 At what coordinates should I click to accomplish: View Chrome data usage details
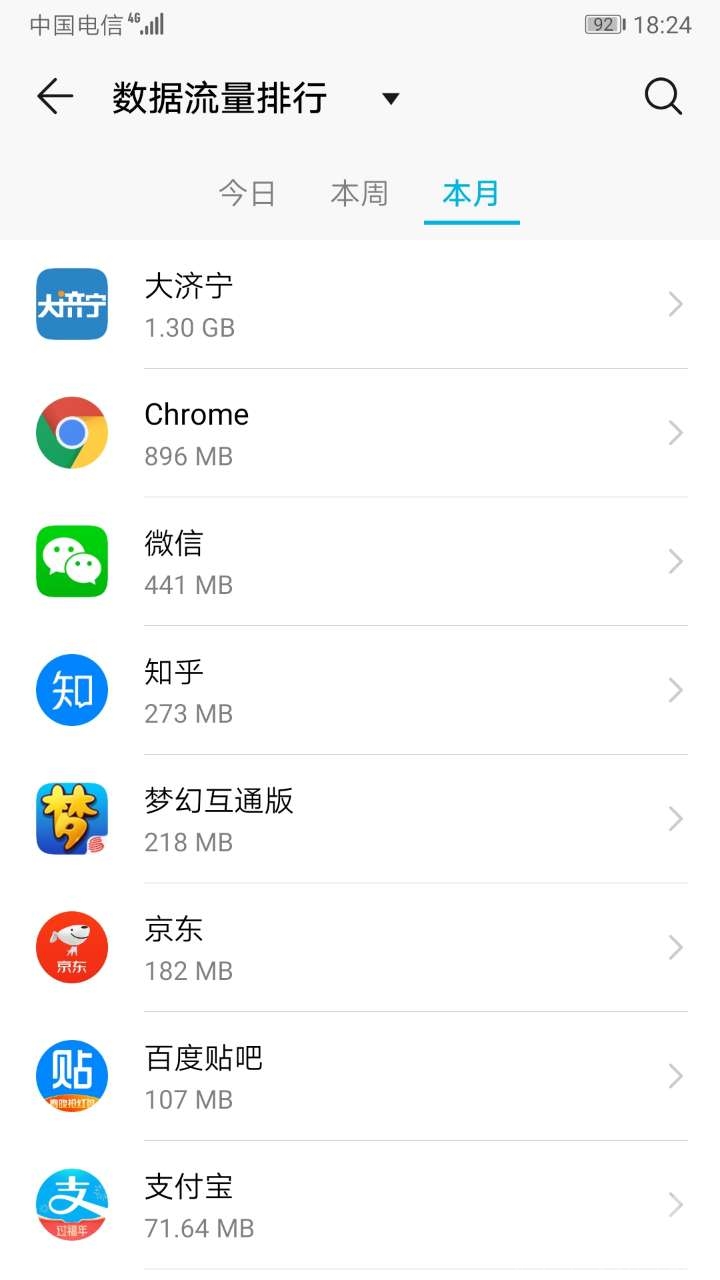pyautogui.click(x=360, y=433)
